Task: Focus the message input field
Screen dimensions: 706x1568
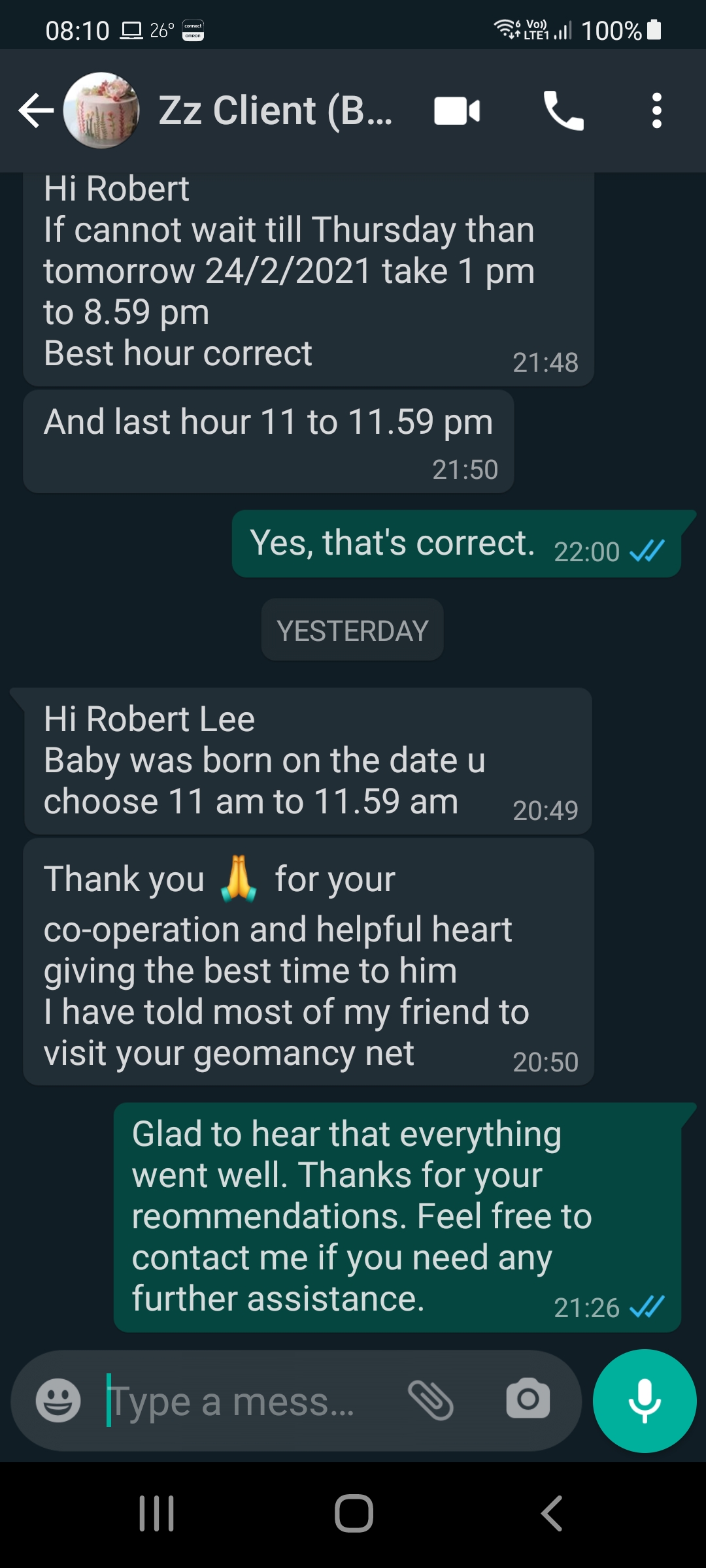Action: coord(248,1401)
